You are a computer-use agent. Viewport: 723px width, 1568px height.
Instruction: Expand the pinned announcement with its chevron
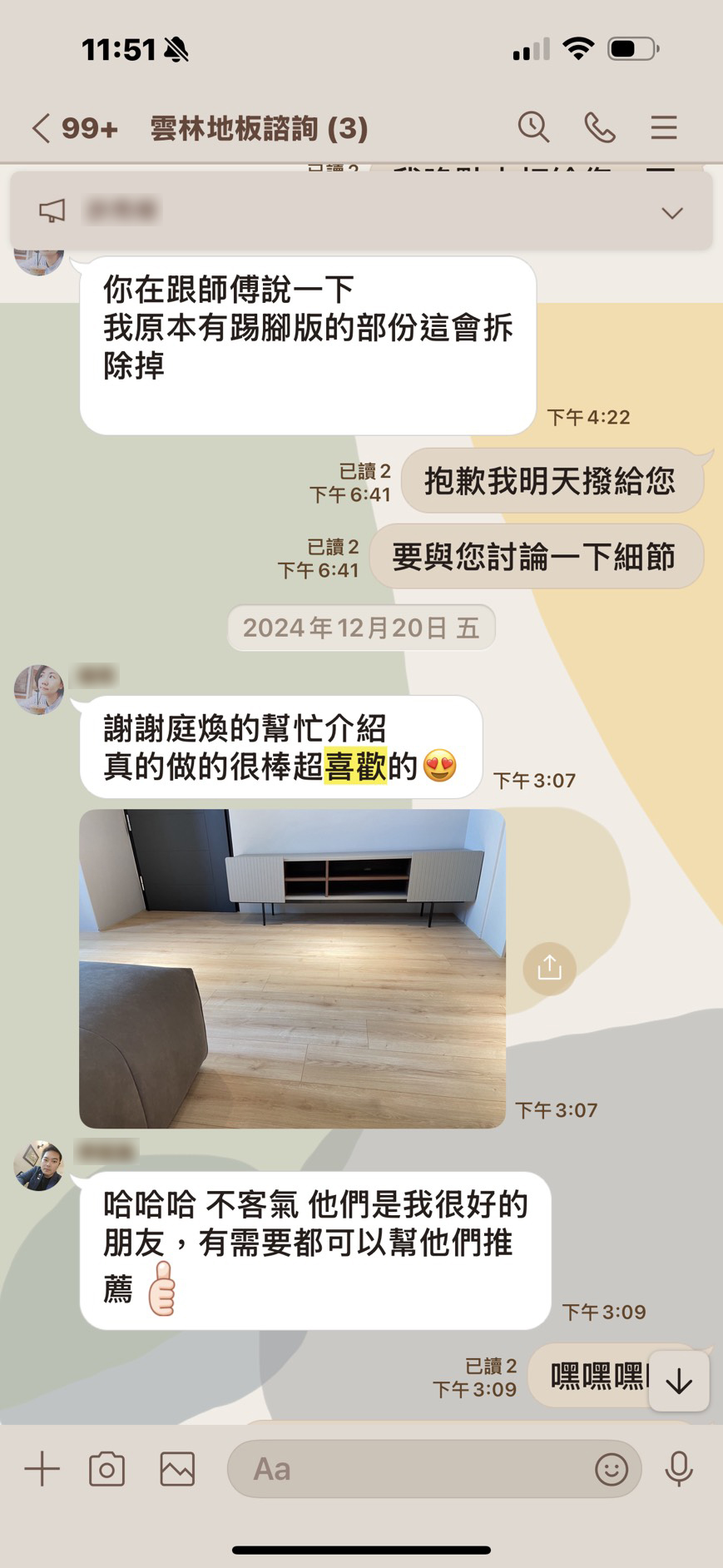coord(672,213)
